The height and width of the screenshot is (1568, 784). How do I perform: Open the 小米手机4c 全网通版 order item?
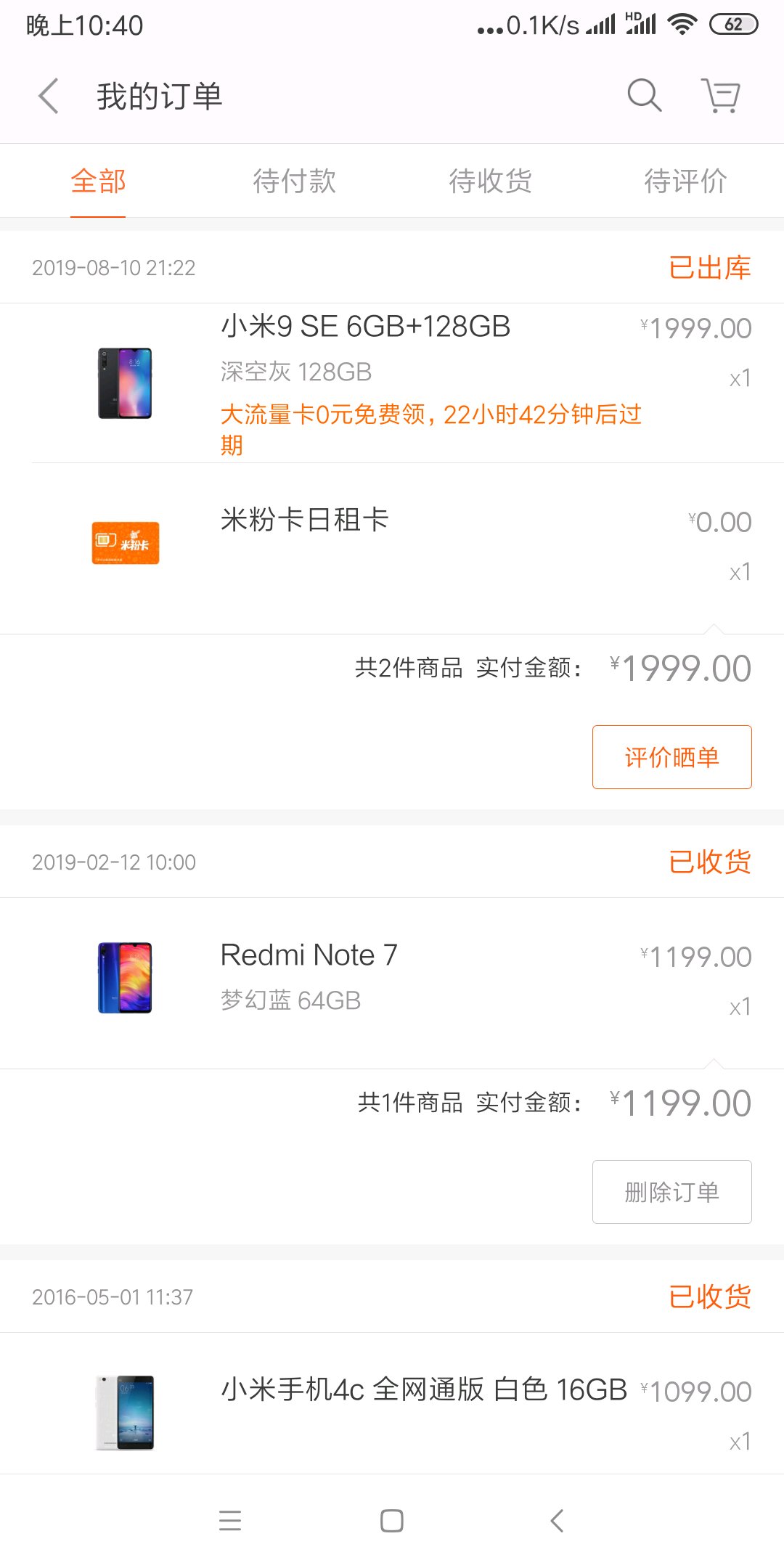click(x=424, y=1390)
